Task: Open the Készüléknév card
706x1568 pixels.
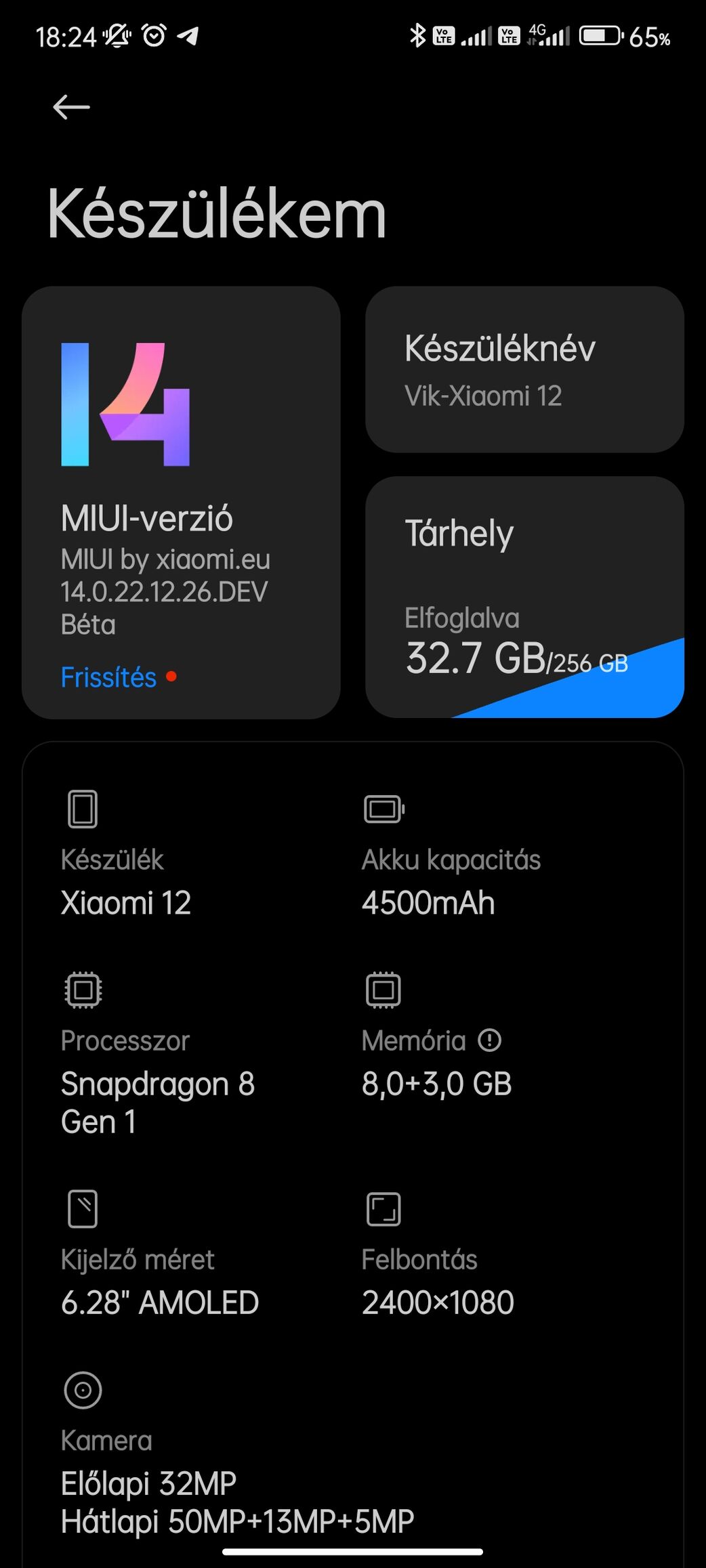Action: (524, 370)
